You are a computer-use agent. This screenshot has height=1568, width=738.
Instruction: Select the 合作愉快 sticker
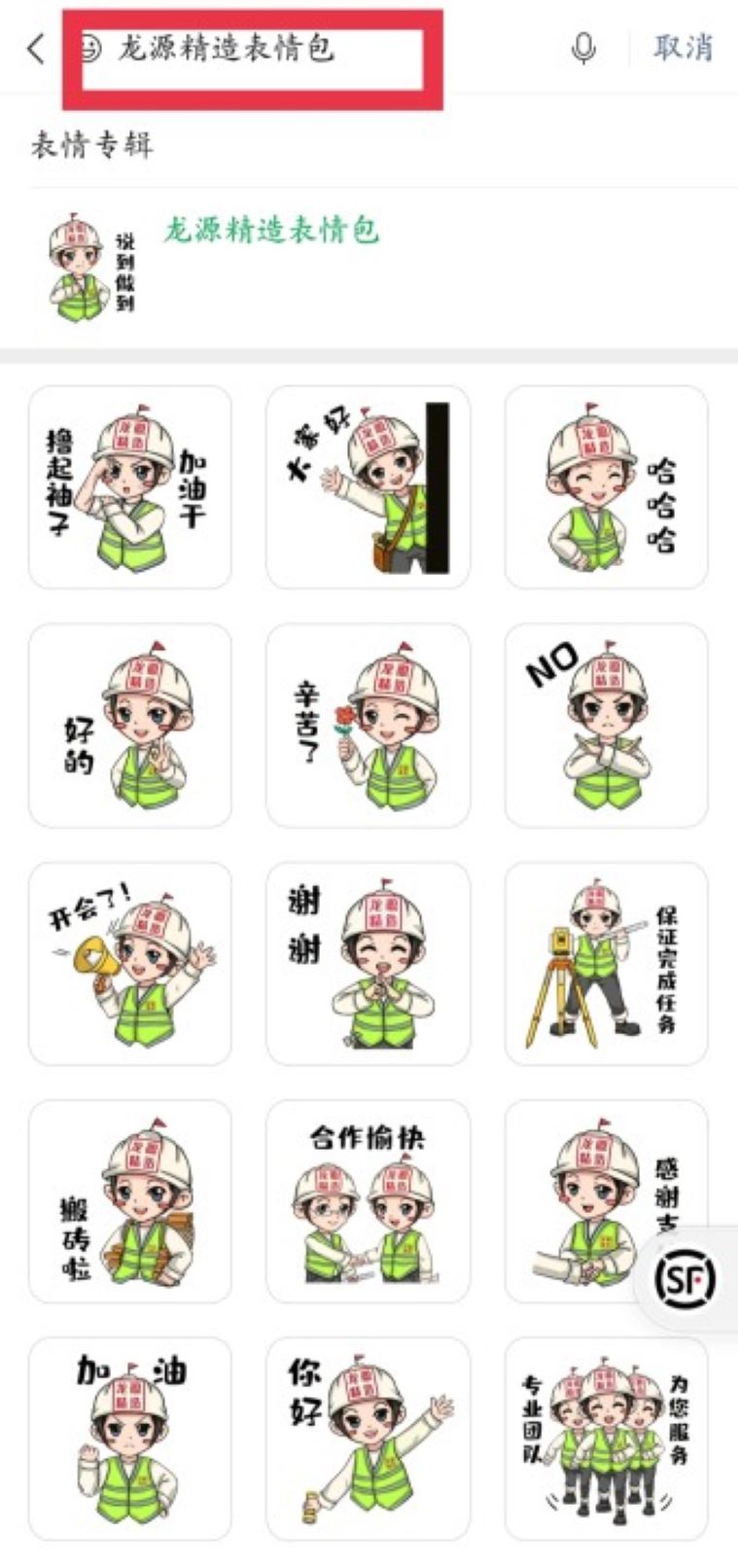[368, 1201]
